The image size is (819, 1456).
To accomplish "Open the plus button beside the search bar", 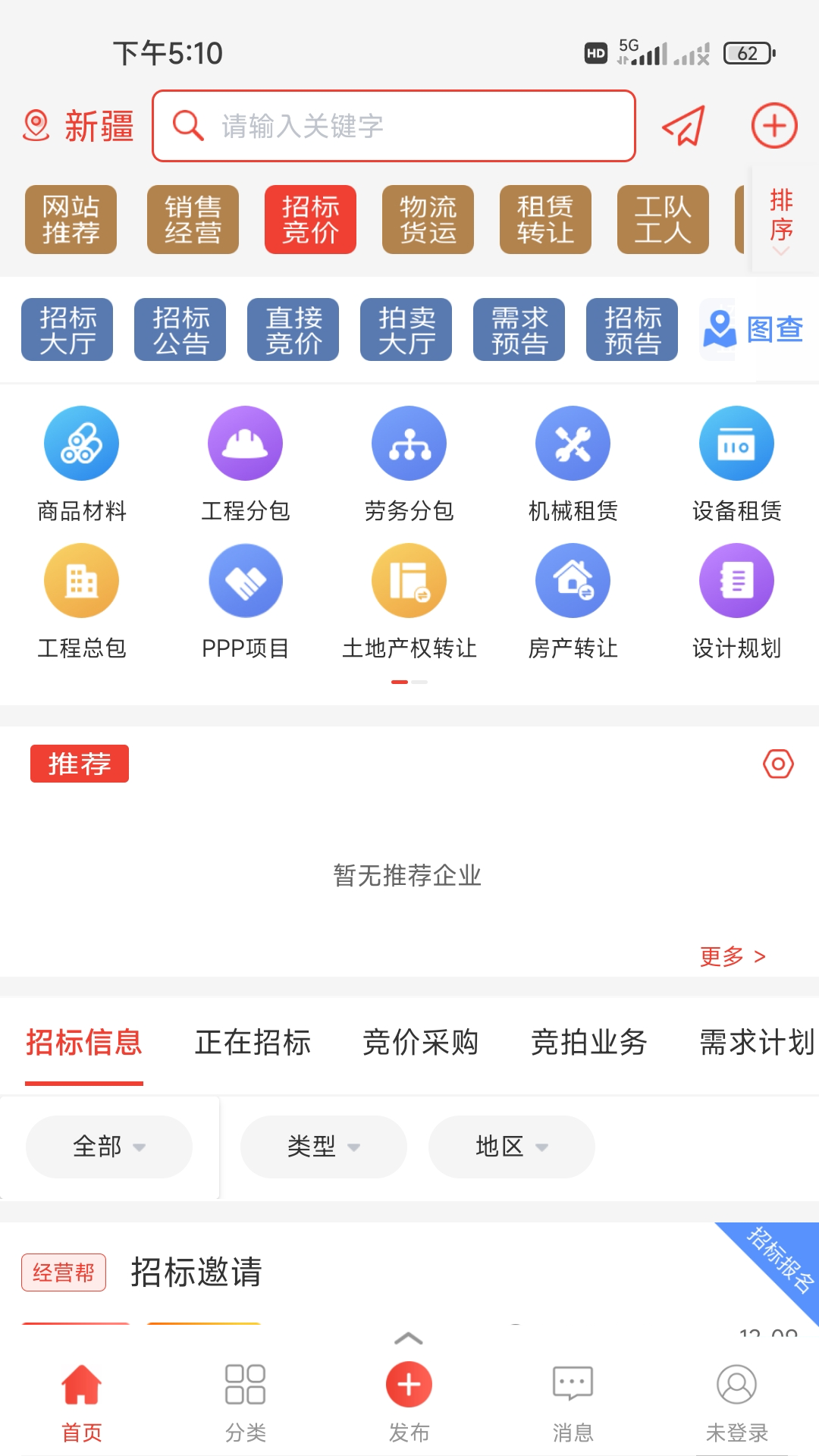I will coord(773,125).
